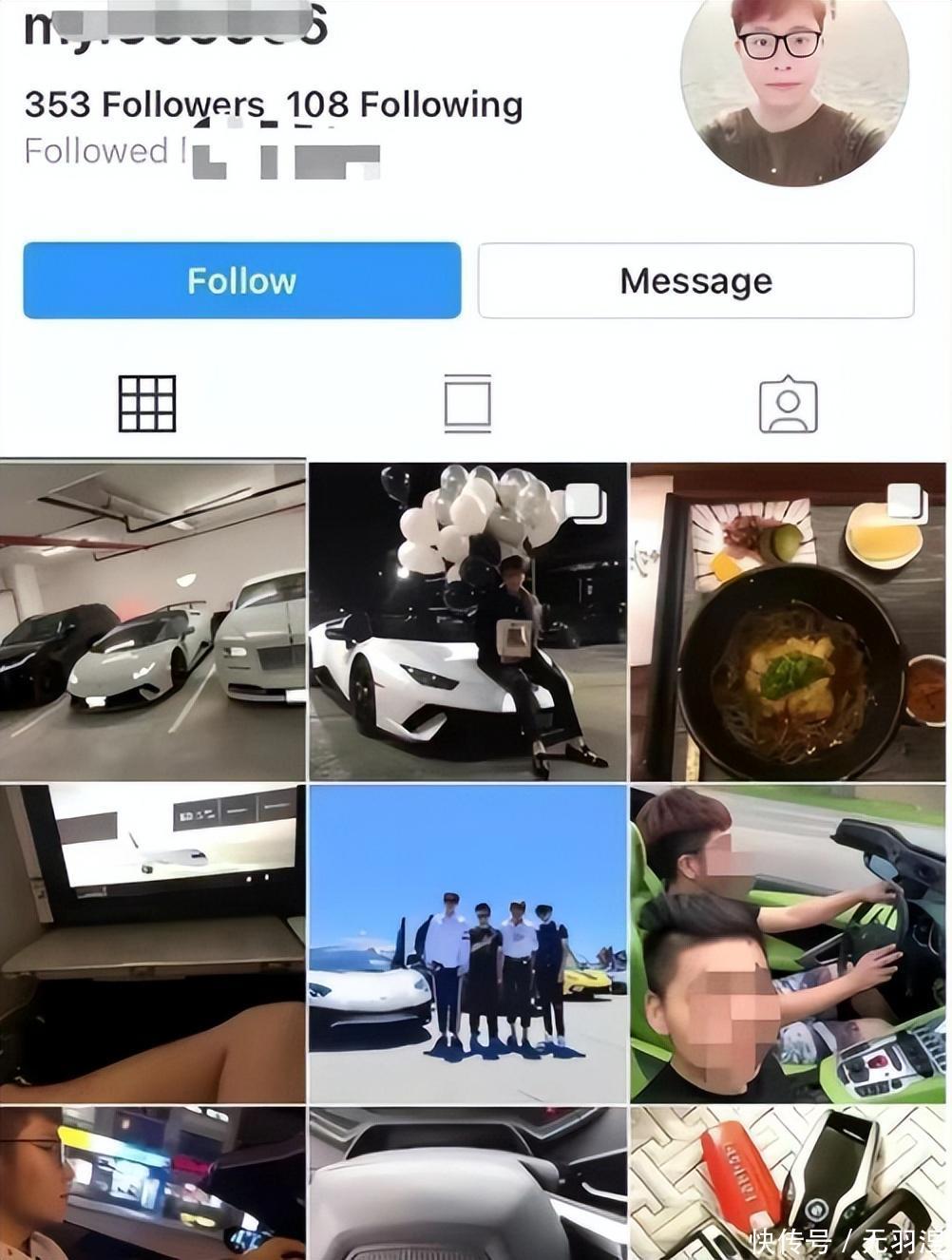Open the green car interior selfie post

(x=790, y=943)
